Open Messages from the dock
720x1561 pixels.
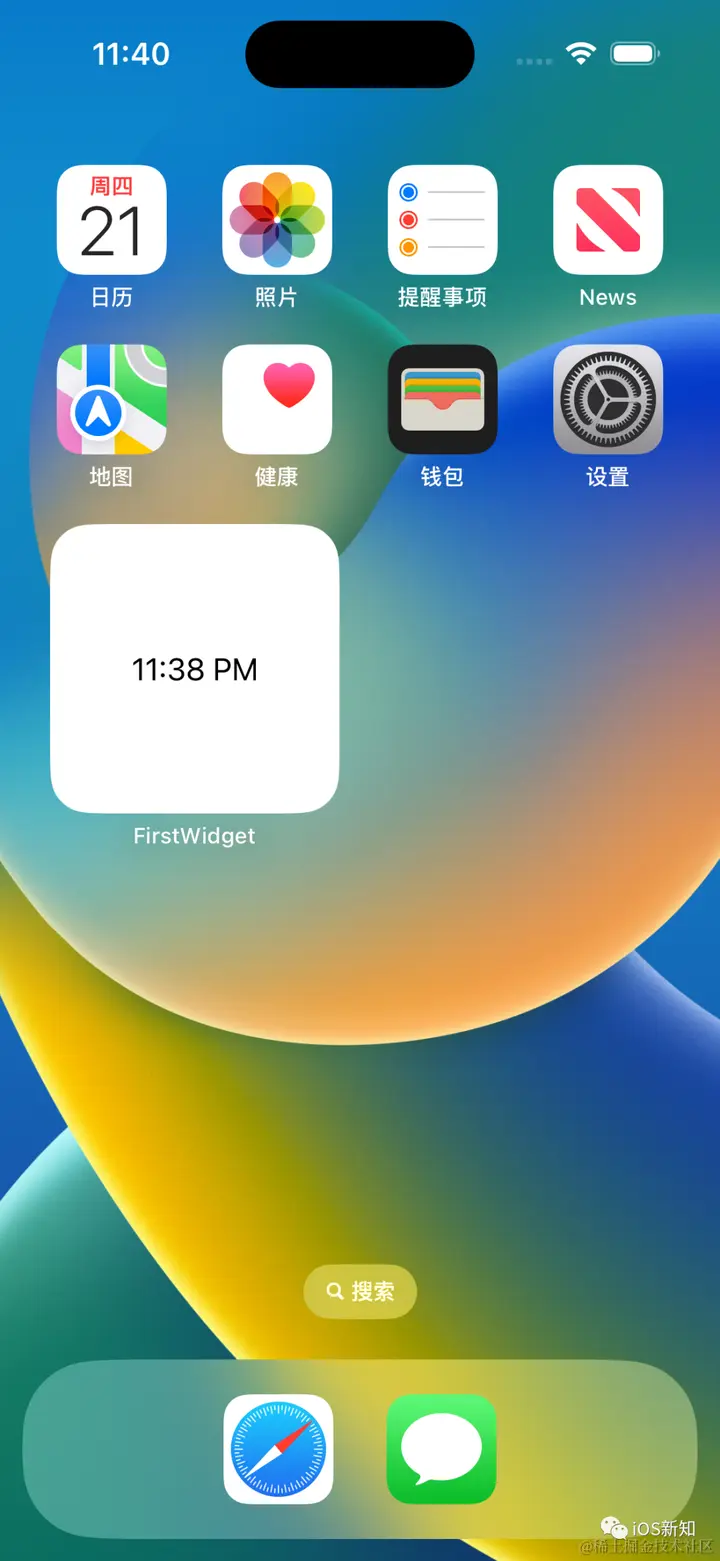click(441, 1448)
